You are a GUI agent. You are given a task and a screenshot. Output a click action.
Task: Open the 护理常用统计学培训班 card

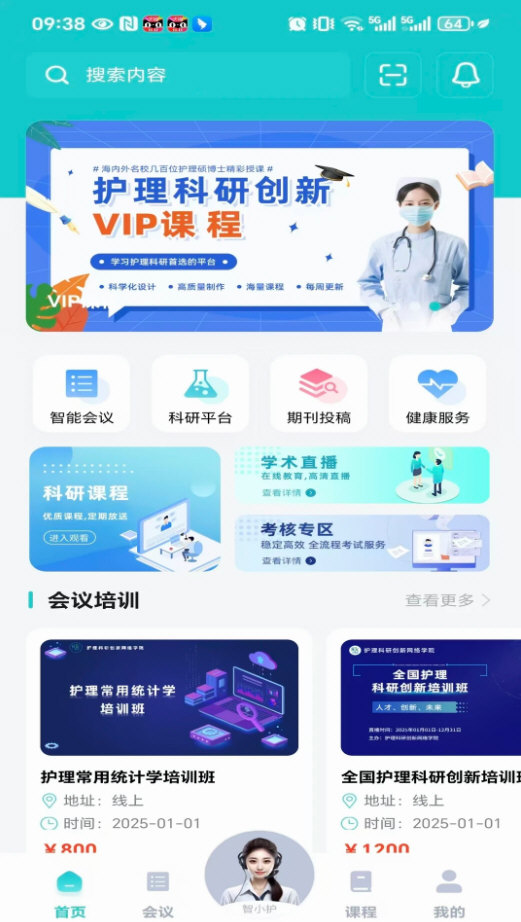pos(169,742)
